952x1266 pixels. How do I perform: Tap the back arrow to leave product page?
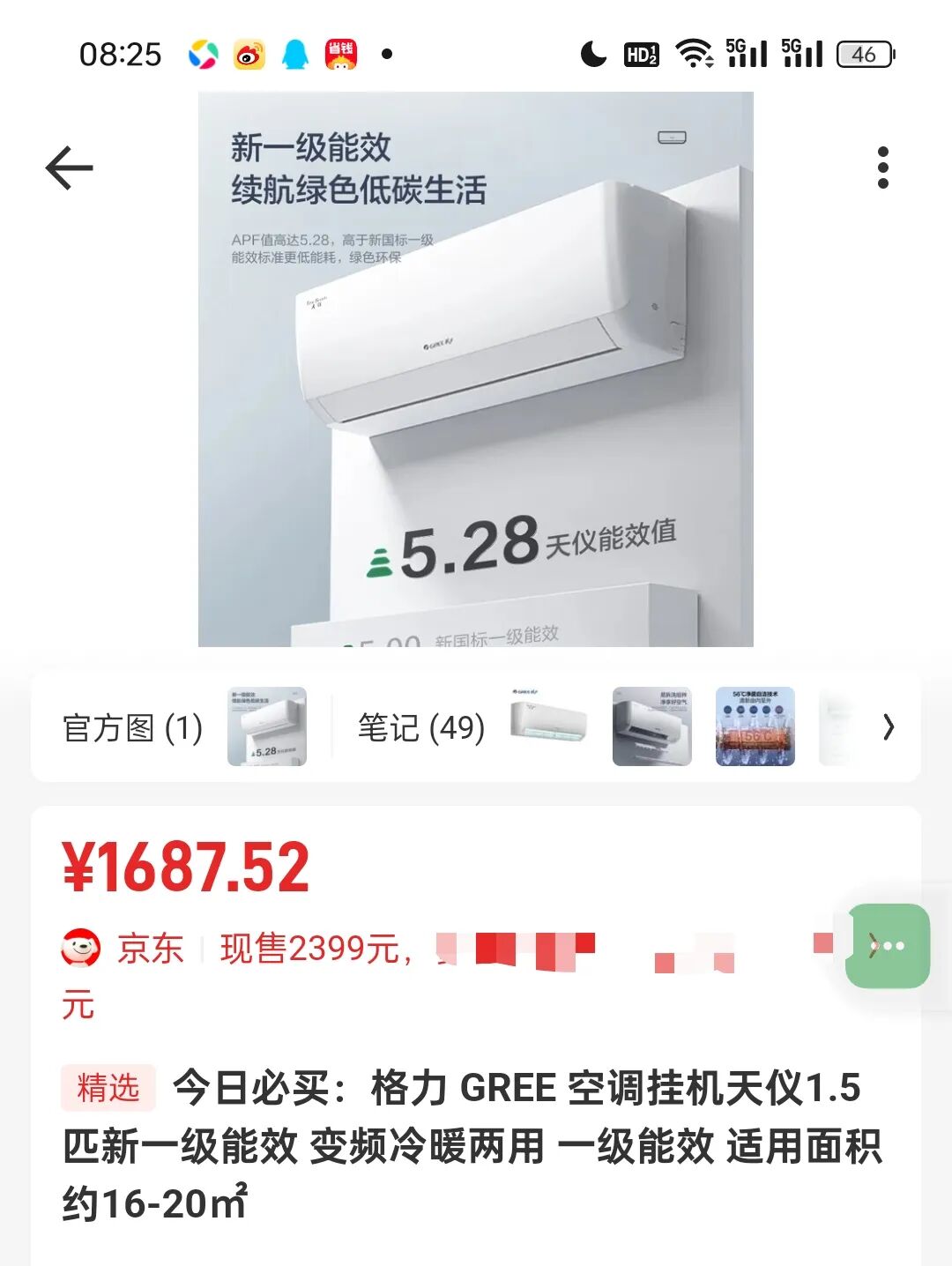click(x=69, y=168)
